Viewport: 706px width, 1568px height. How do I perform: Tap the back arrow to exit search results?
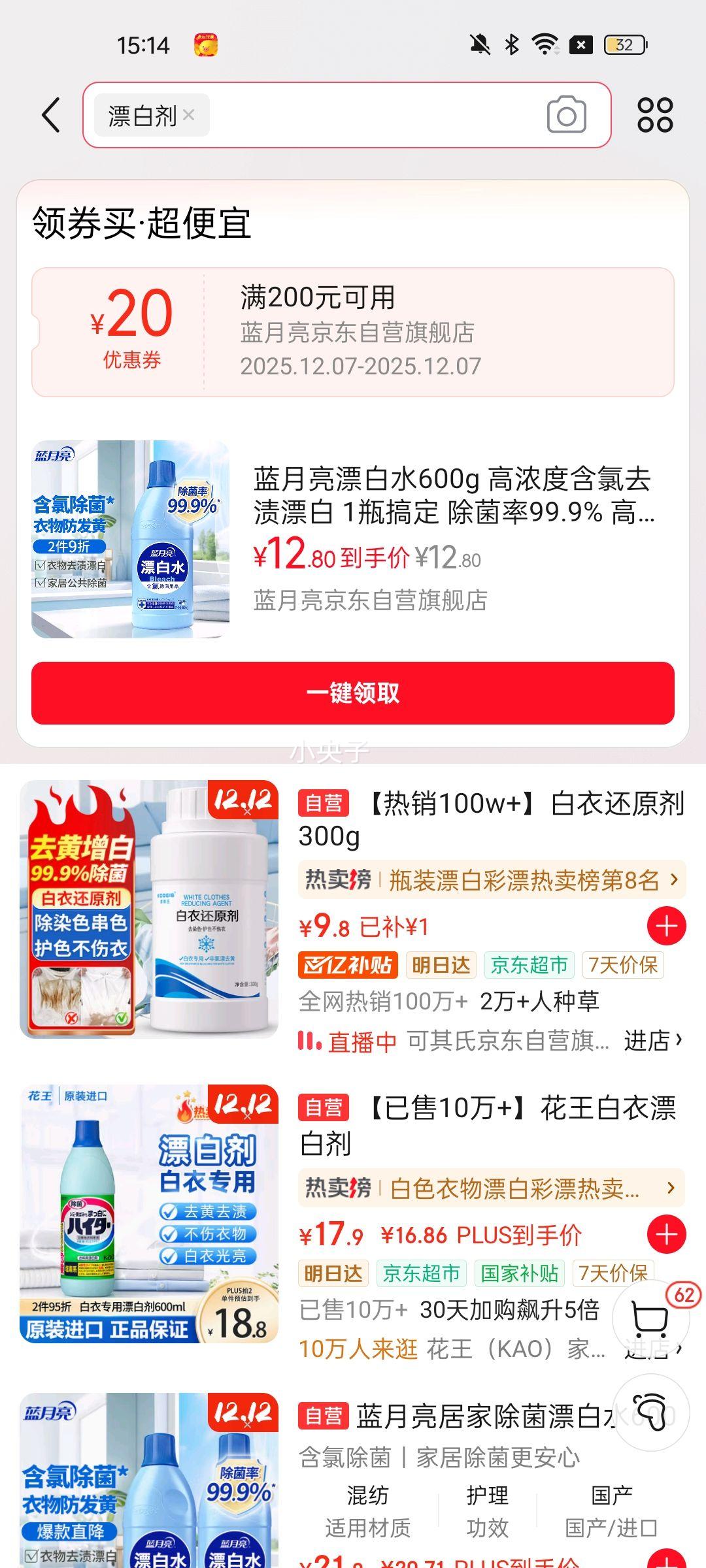point(50,114)
